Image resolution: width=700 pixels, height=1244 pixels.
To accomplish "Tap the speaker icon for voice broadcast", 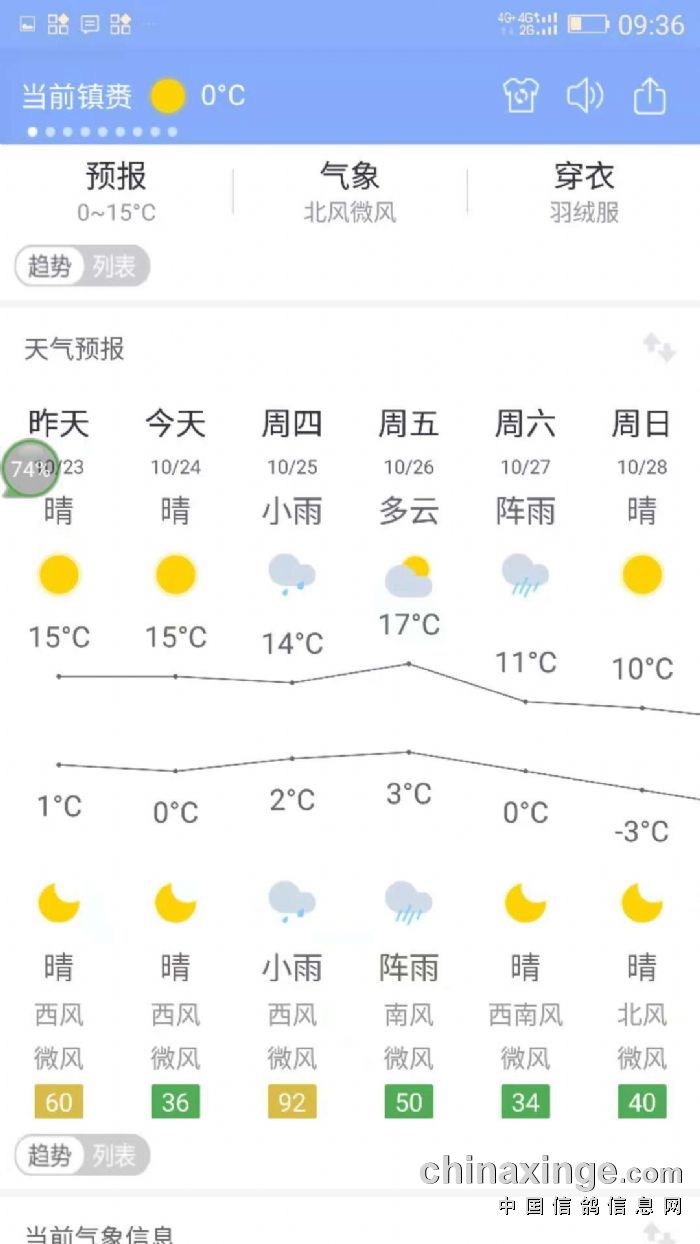I will (x=585, y=96).
